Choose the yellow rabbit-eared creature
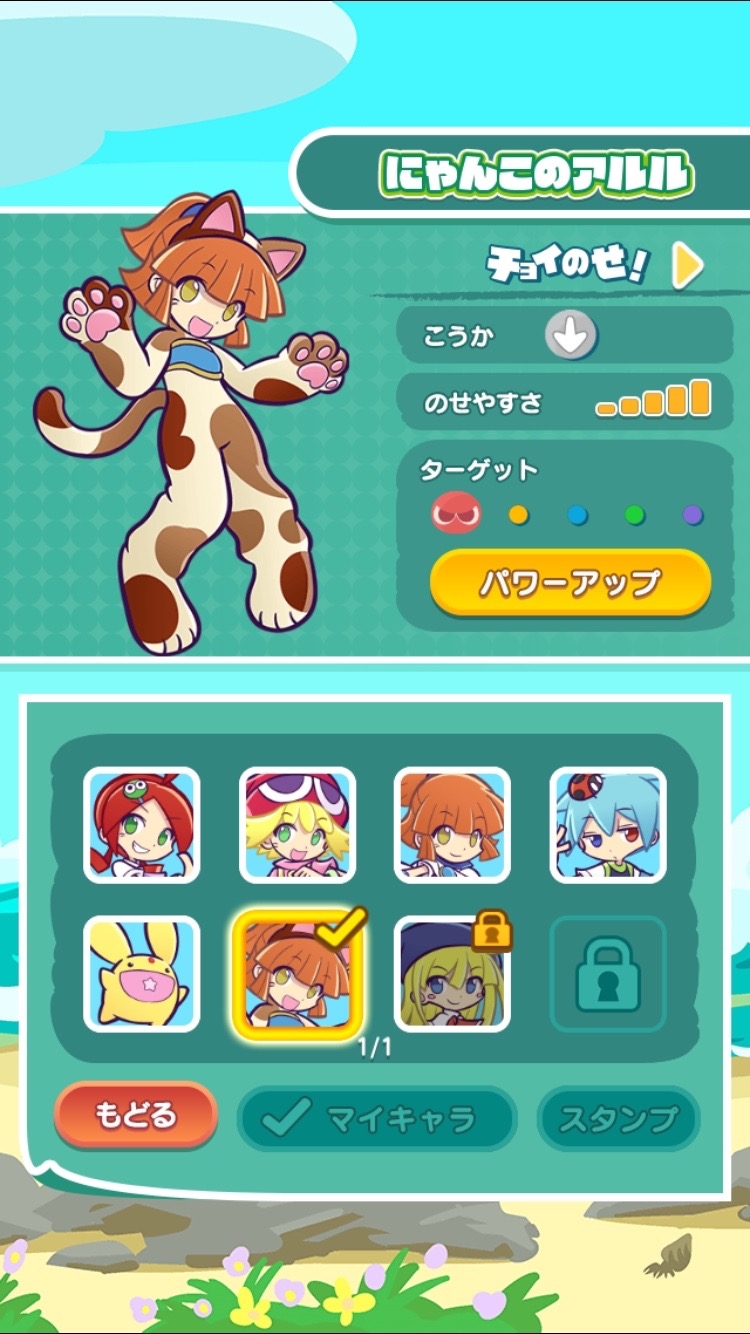This screenshot has width=750, height=1334. tap(142, 974)
